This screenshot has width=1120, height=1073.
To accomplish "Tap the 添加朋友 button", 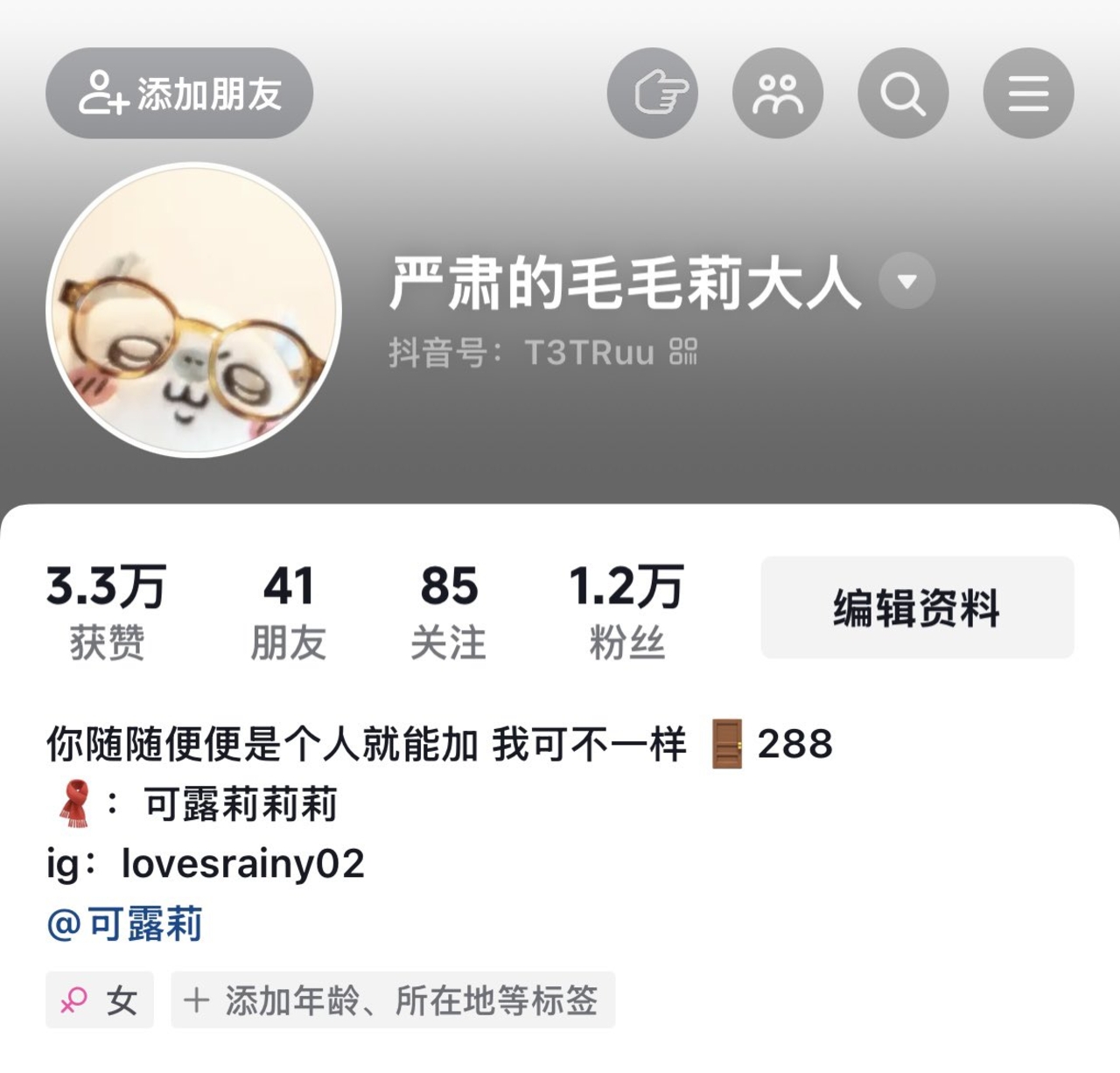I will coord(179,93).
